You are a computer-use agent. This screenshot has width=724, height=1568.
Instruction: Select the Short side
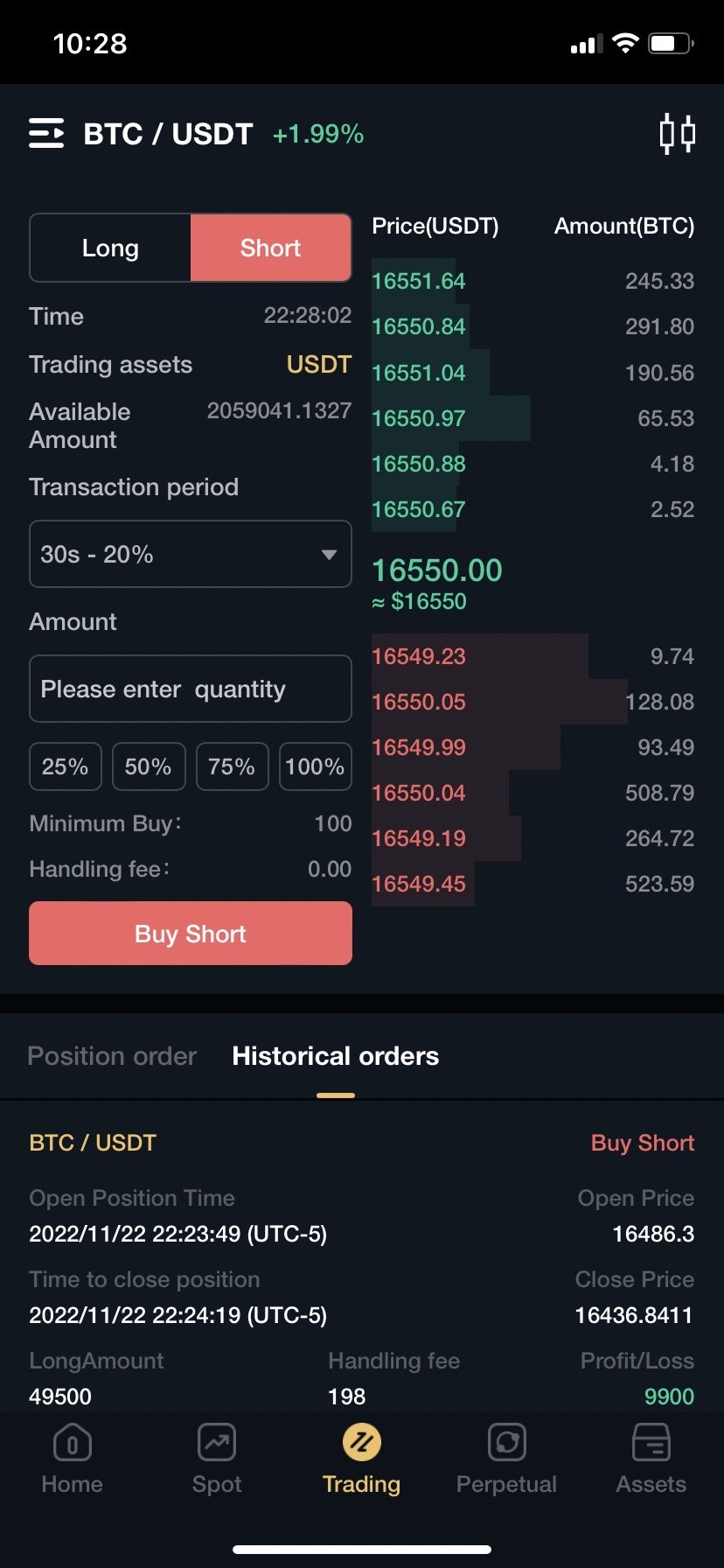270,248
